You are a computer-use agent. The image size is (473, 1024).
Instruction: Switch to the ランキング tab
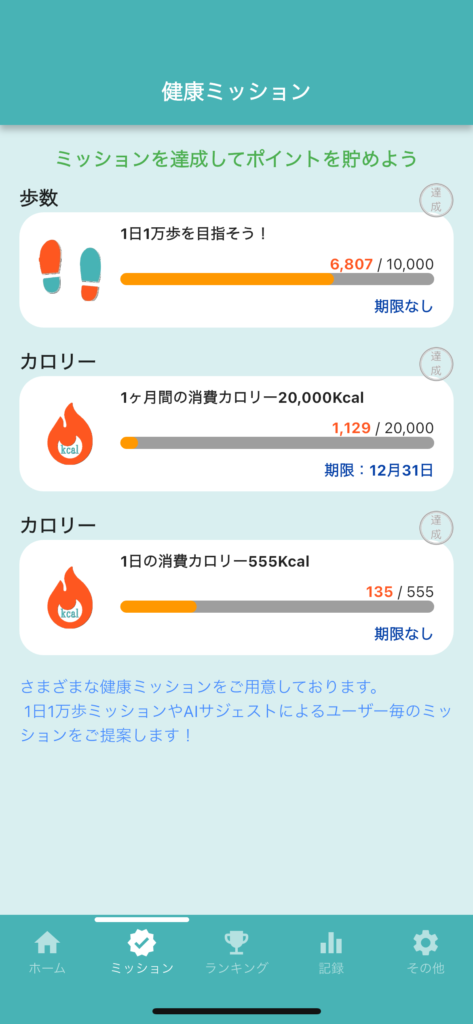[x=236, y=953]
